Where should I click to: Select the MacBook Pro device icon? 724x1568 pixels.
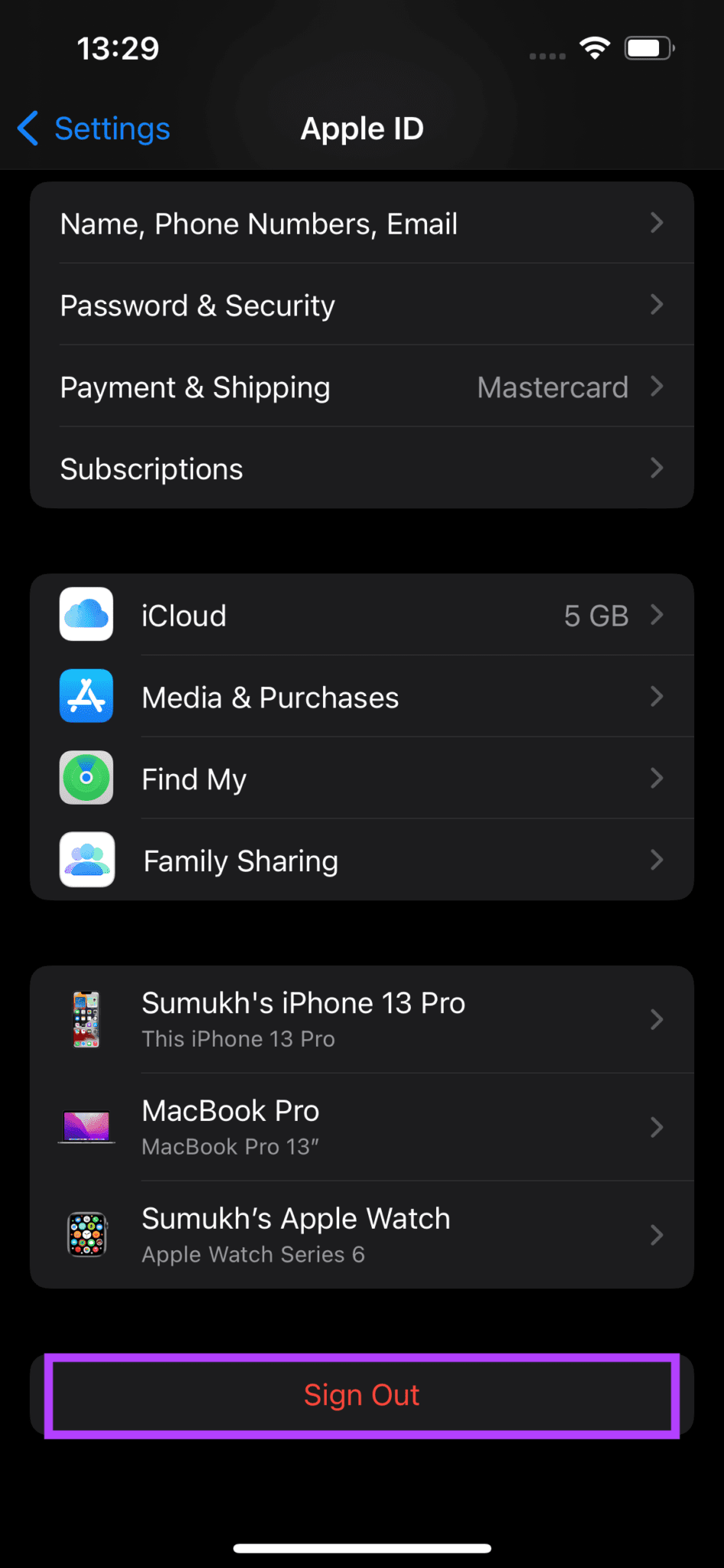(86, 1126)
